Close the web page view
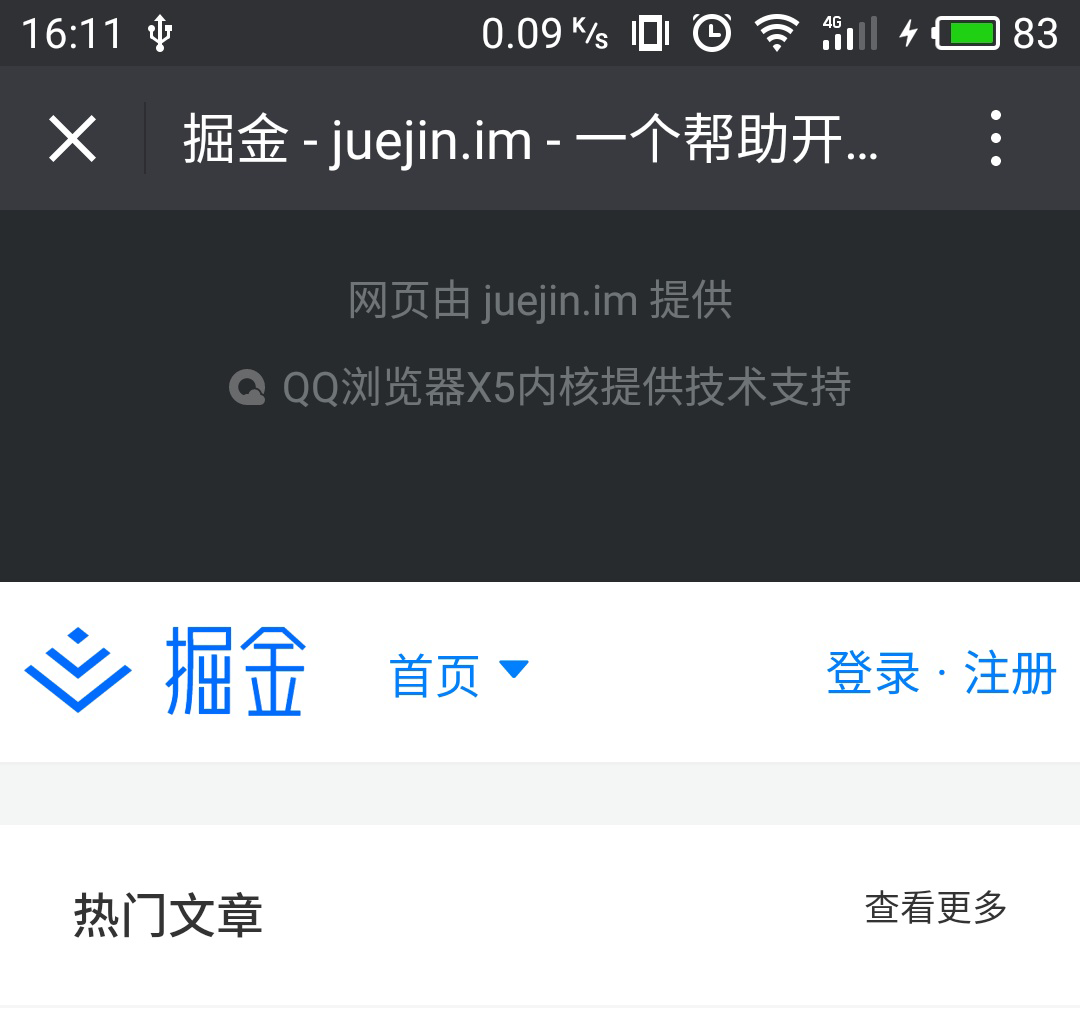The height and width of the screenshot is (1014, 1080). [73, 138]
